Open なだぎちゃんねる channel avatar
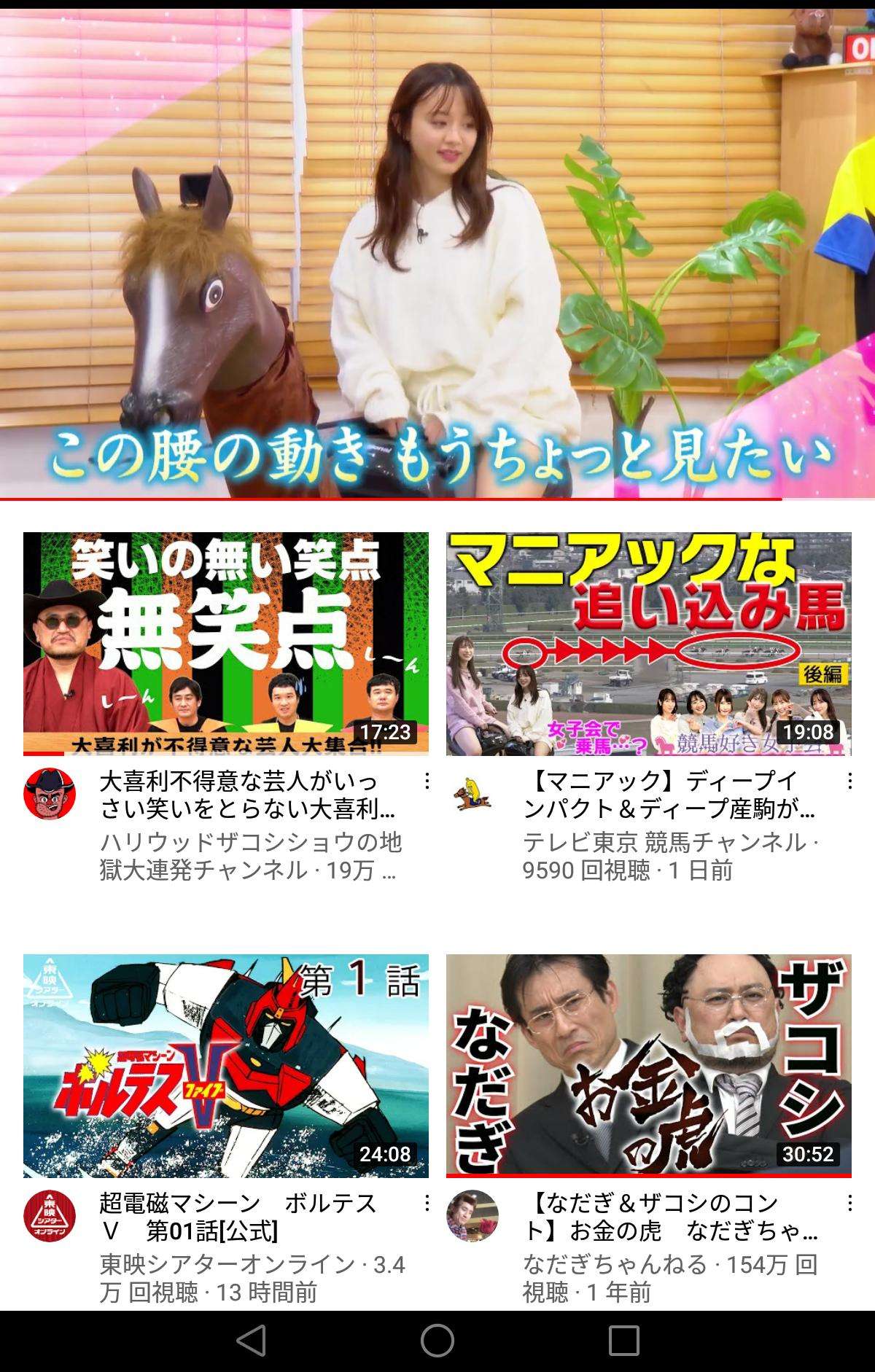Viewport: 875px width, 1372px height. (472, 1215)
